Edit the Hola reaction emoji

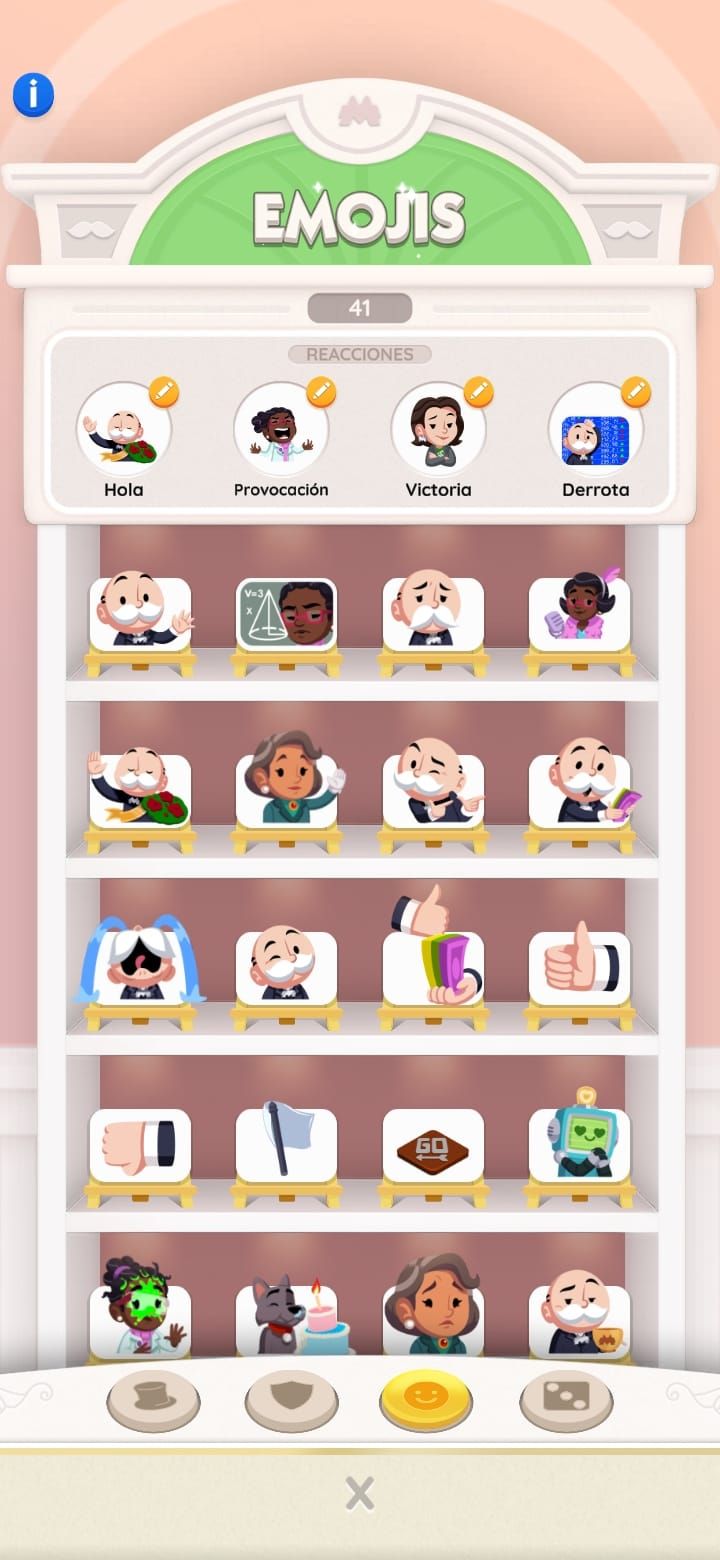click(164, 392)
